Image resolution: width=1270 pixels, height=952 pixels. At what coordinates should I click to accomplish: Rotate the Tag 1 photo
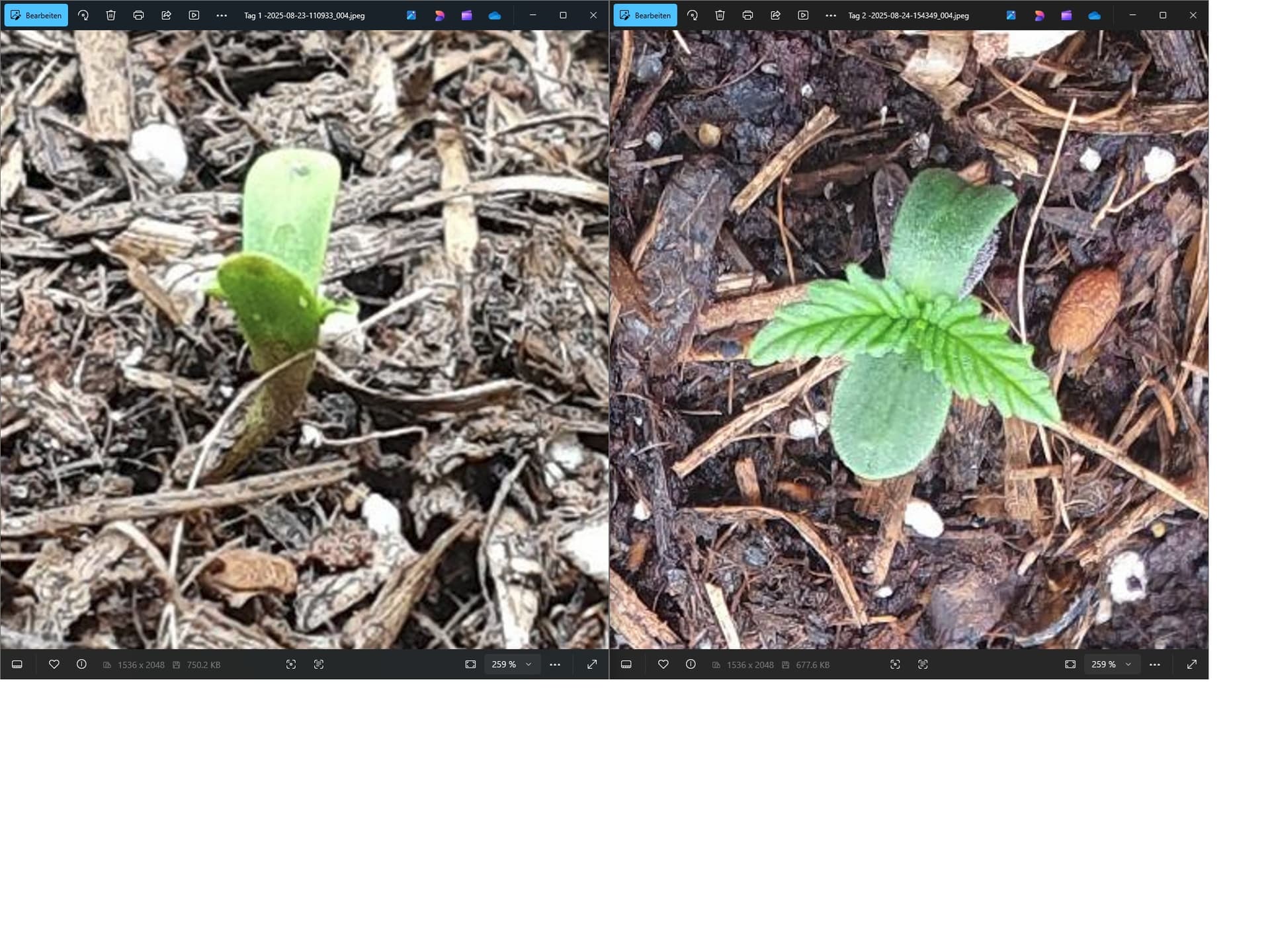(x=83, y=15)
